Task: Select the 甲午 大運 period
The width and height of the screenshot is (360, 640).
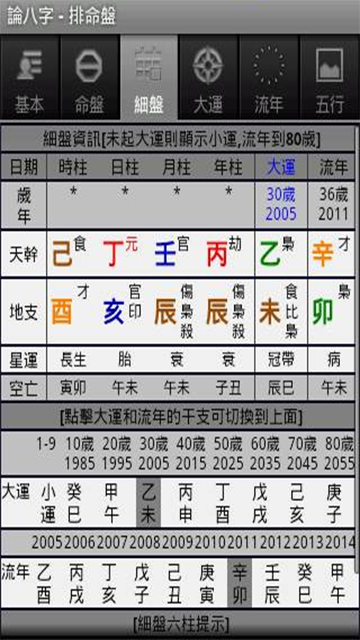Action: pyautogui.click(x=111, y=504)
